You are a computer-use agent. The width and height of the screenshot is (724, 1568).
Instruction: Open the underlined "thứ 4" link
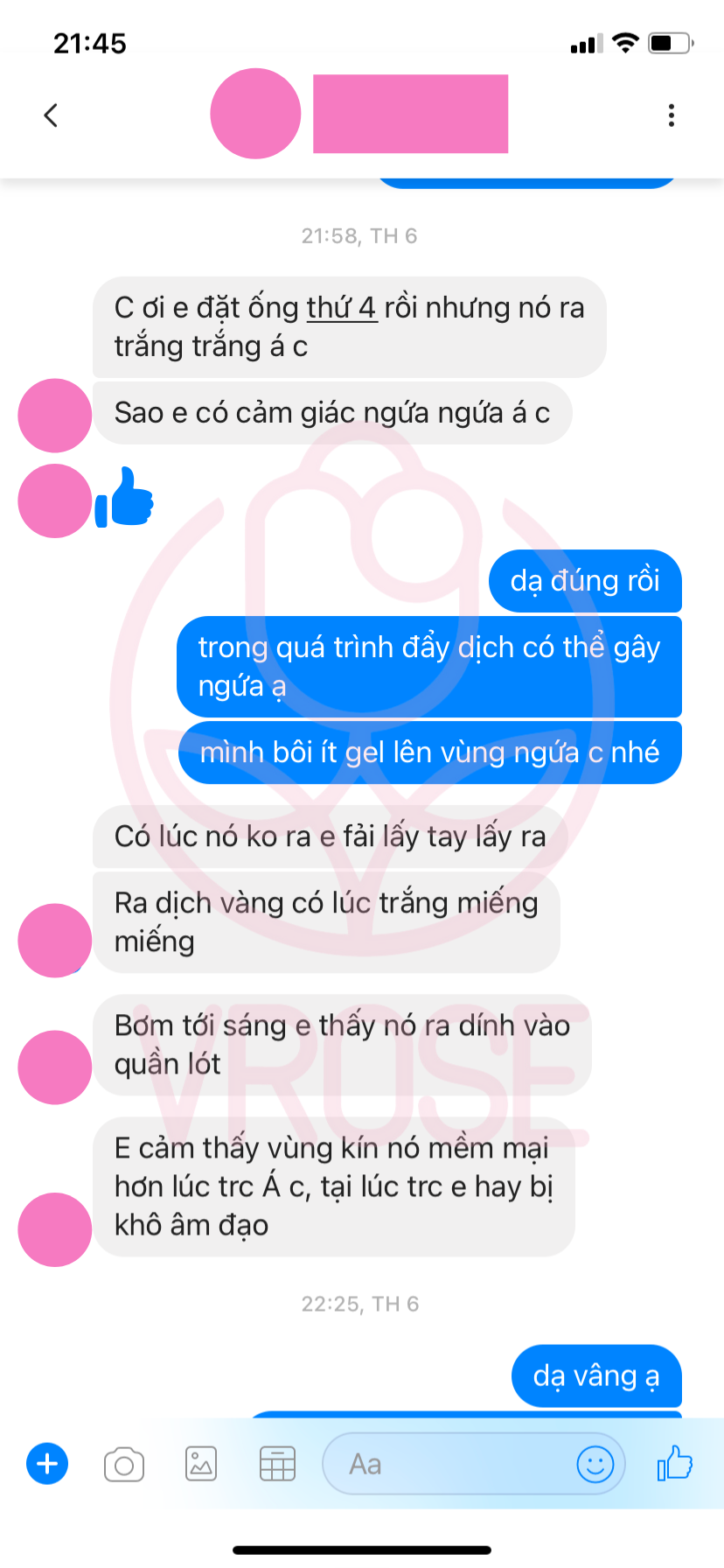click(341, 308)
